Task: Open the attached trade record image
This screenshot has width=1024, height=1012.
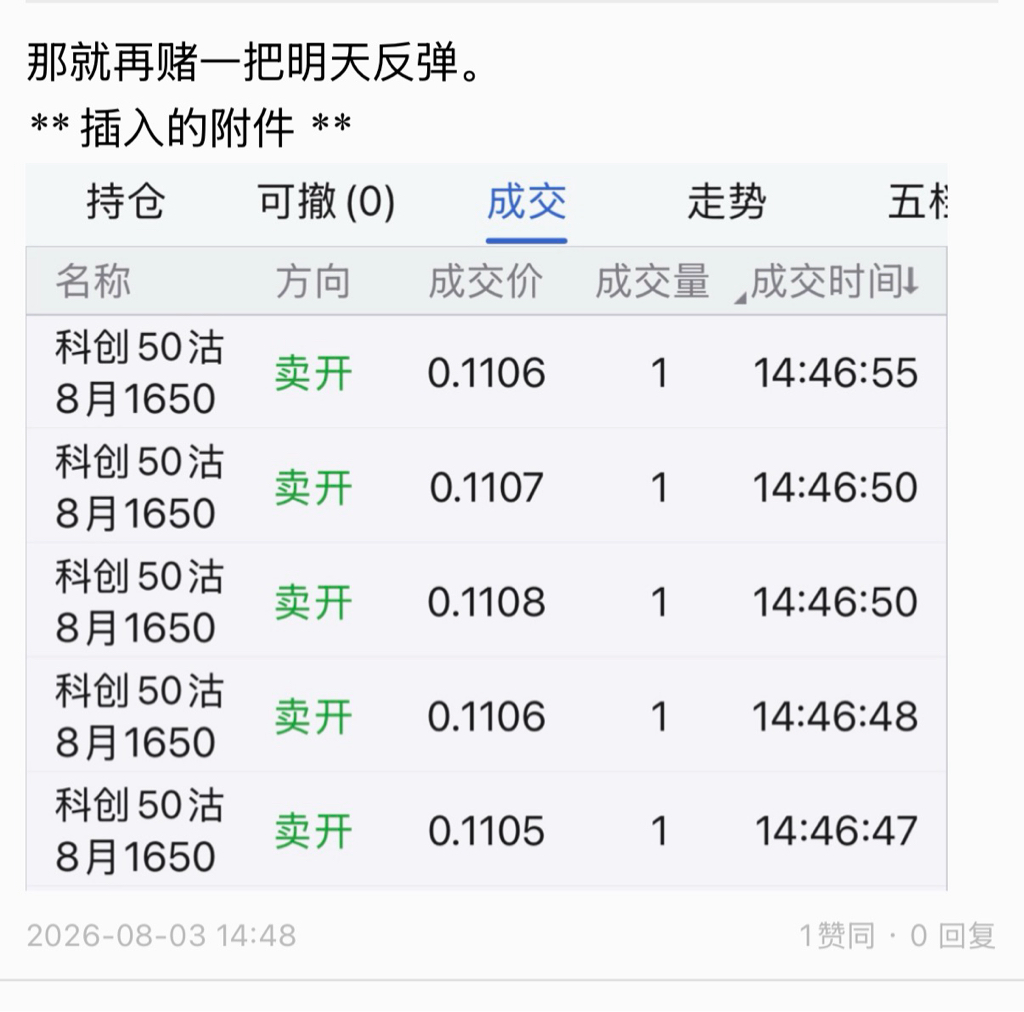Action: pos(487,528)
